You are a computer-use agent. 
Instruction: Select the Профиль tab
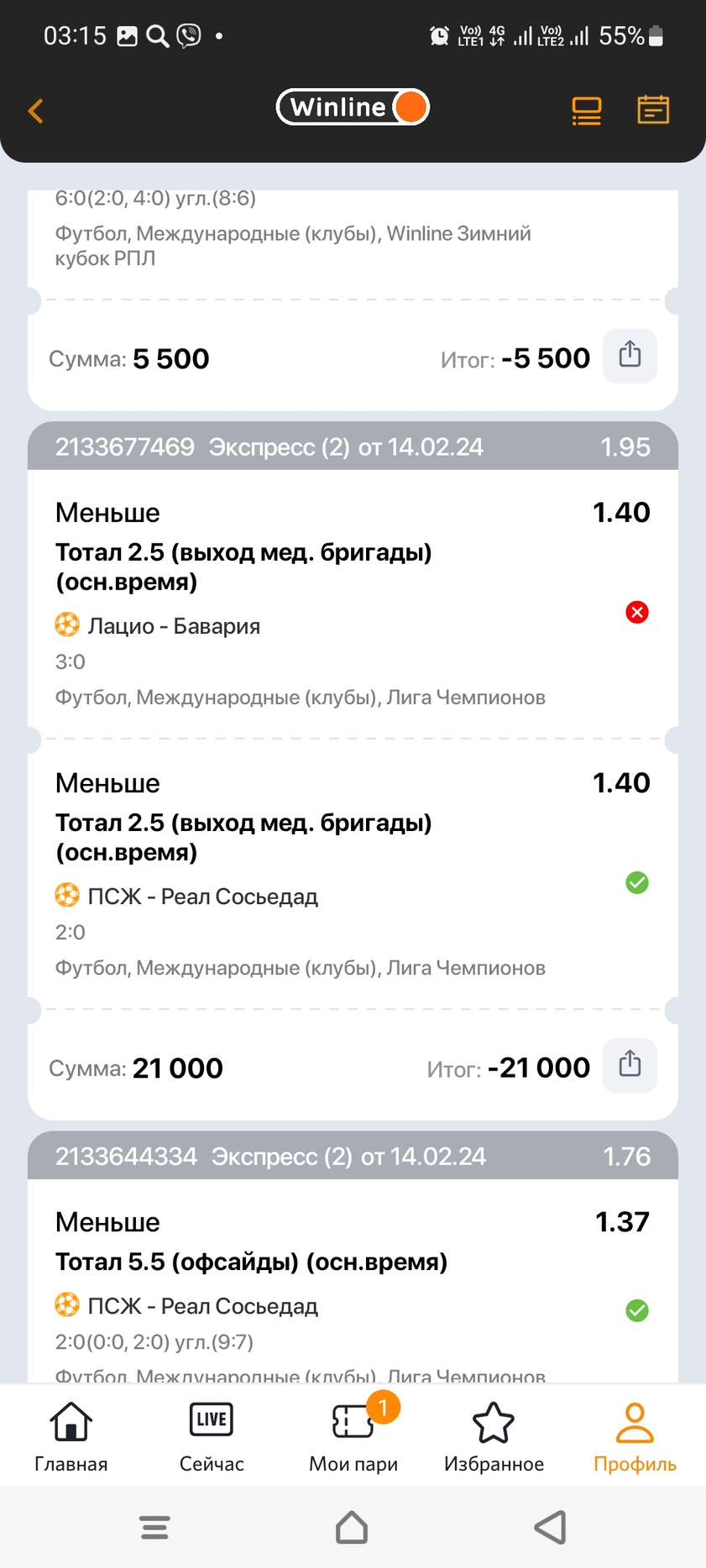635,1437
